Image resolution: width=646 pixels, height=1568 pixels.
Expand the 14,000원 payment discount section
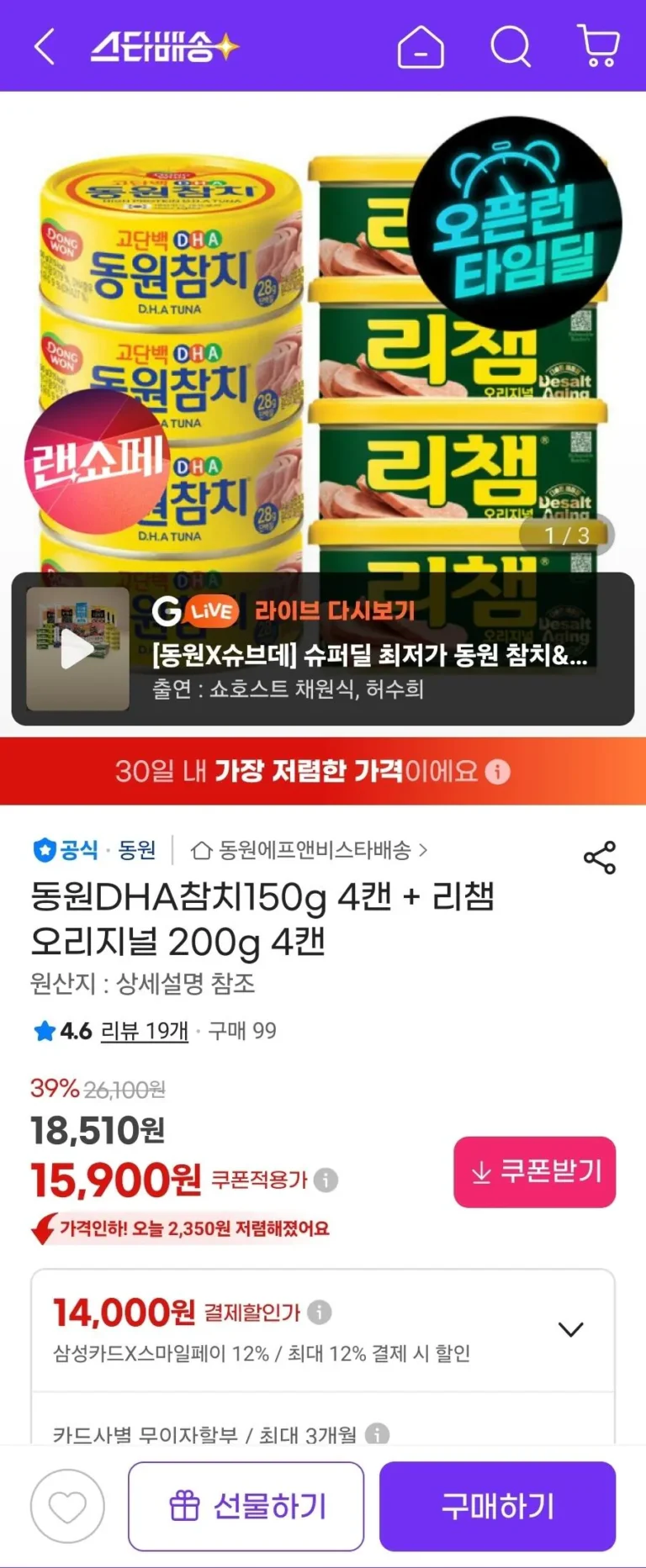click(570, 1329)
